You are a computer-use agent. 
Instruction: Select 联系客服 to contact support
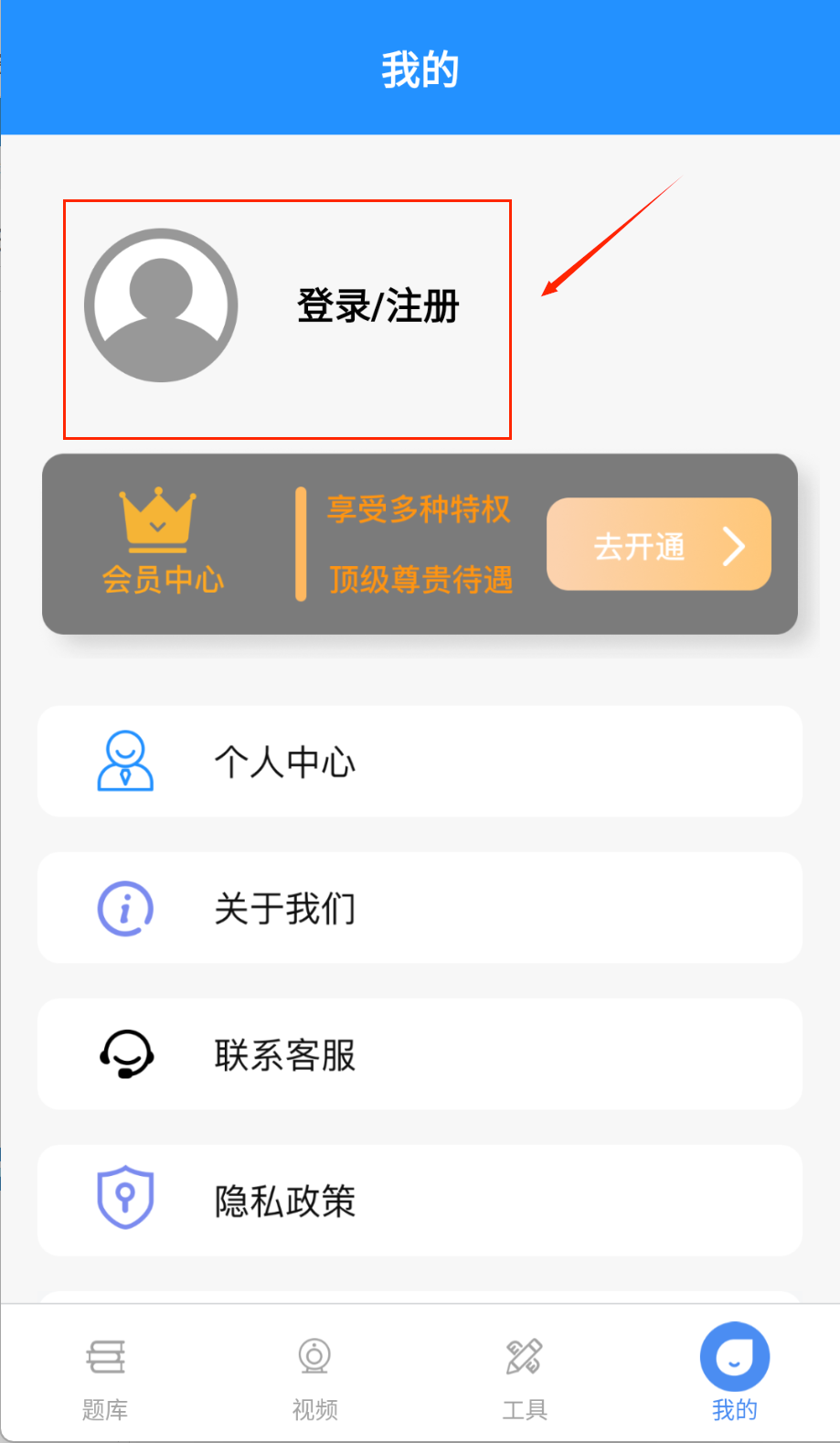[420, 1054]
